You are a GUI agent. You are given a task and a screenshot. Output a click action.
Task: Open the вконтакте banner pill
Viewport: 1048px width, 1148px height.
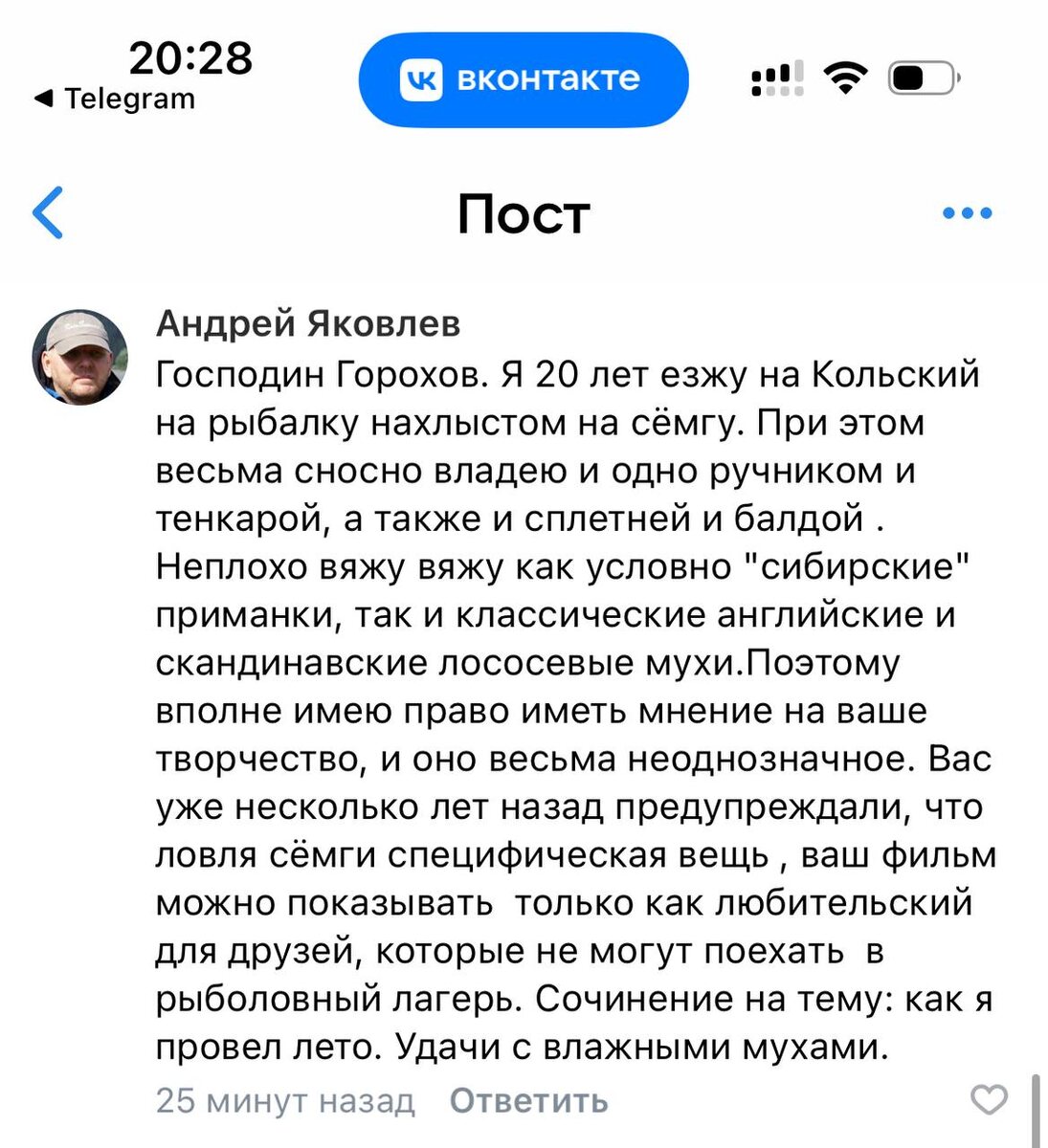tap(523, 79)
